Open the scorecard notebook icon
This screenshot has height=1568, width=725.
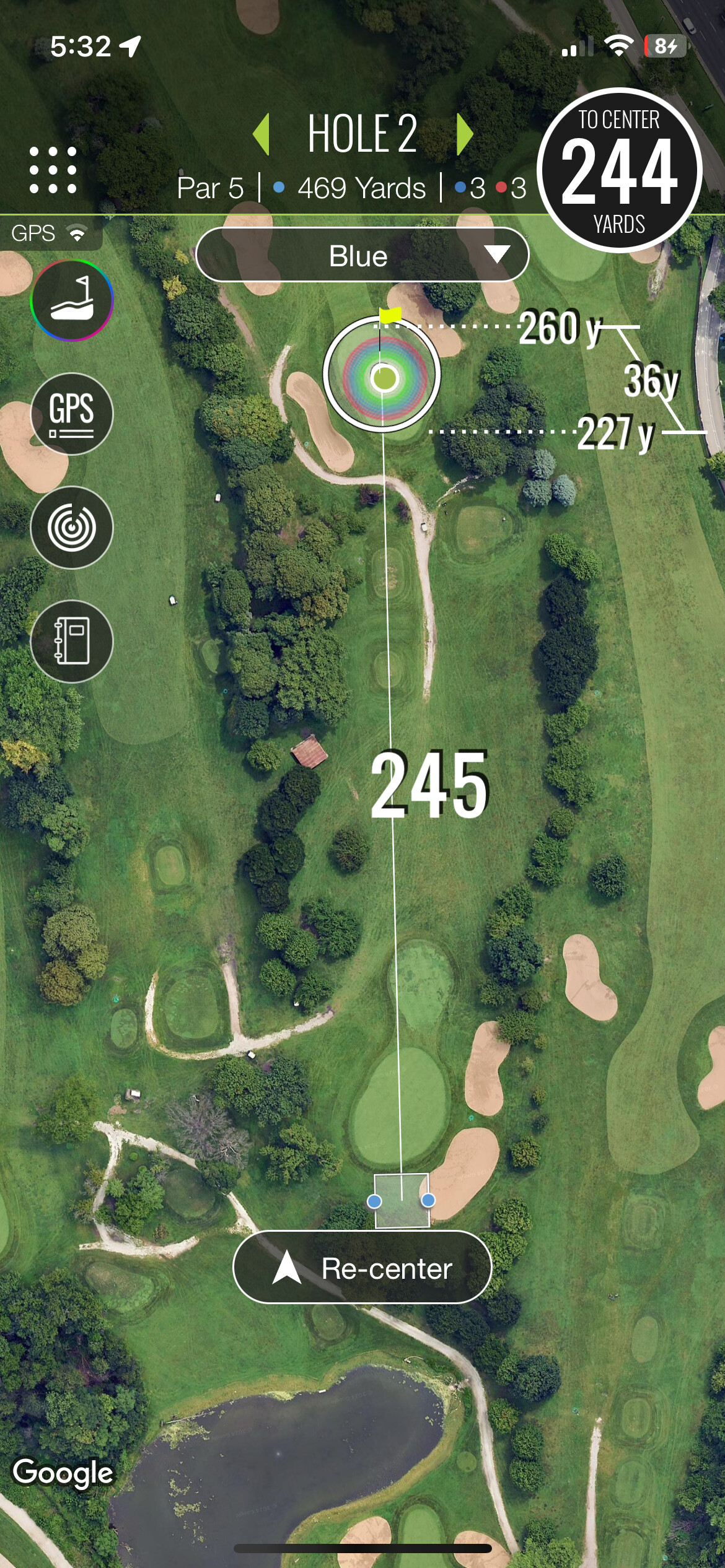tap(72, 642)
